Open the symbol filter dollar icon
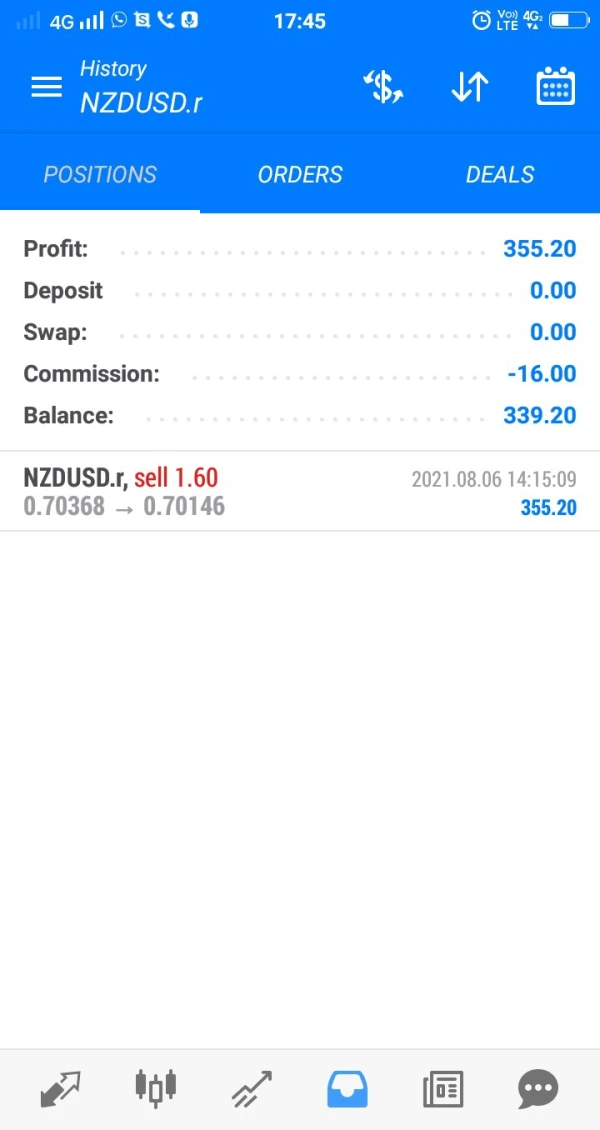This screenshot has height=1130, width=600. [383, 87]
